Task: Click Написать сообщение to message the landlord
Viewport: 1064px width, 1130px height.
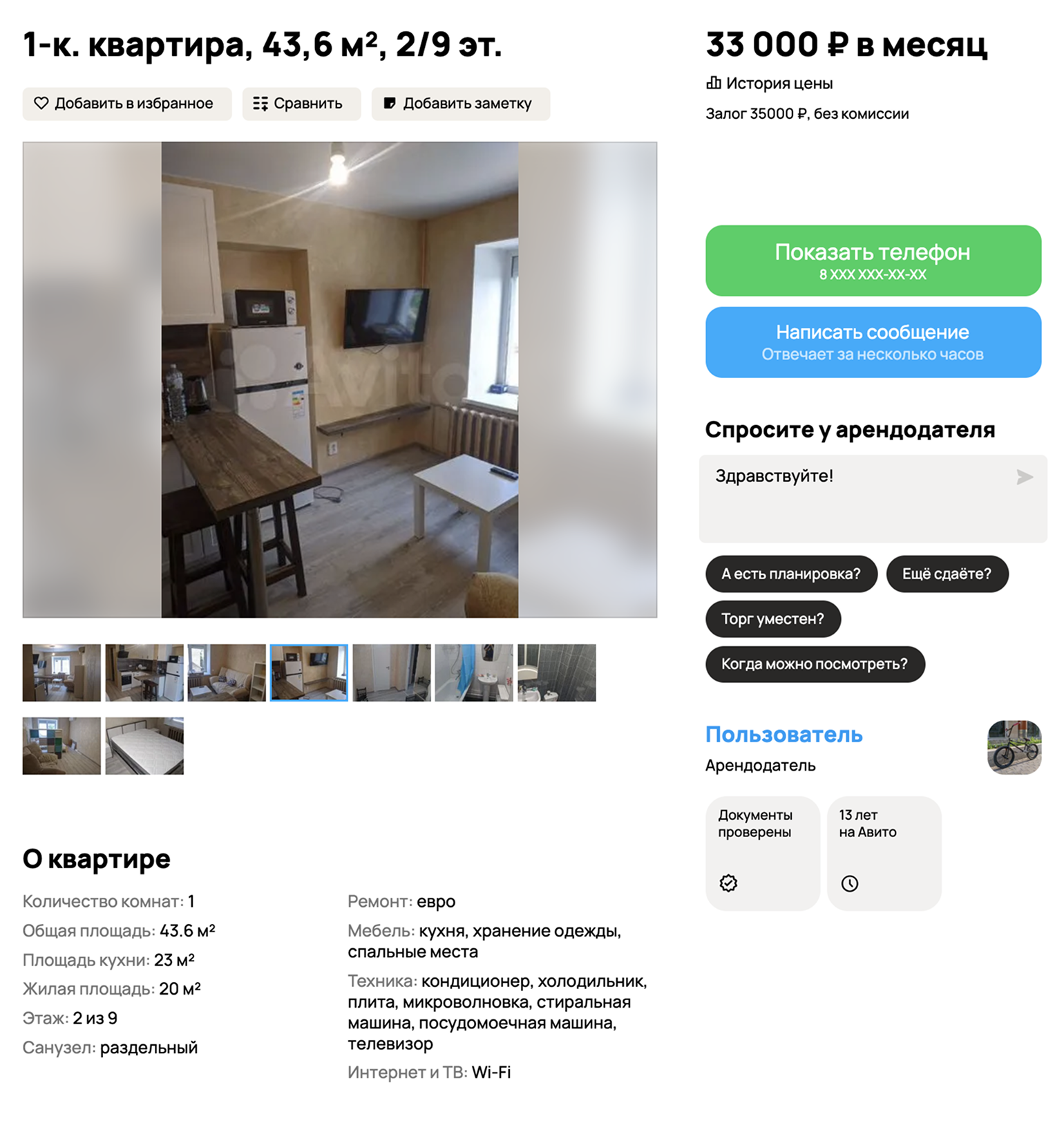Action: click(x=873, y=342)
